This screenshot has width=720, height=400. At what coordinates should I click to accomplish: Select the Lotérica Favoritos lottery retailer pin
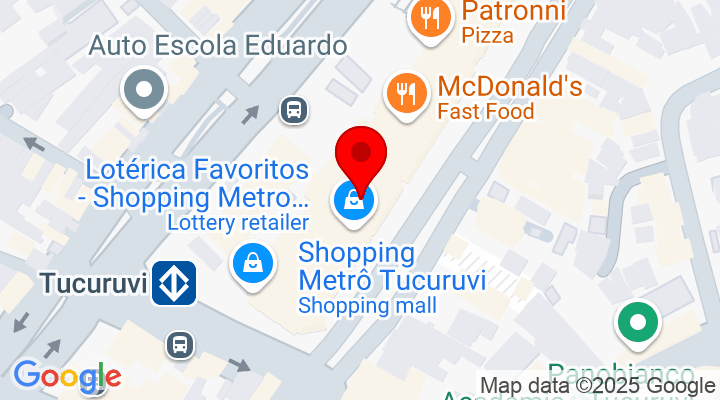pyautogui.click(x=355, y=201)
